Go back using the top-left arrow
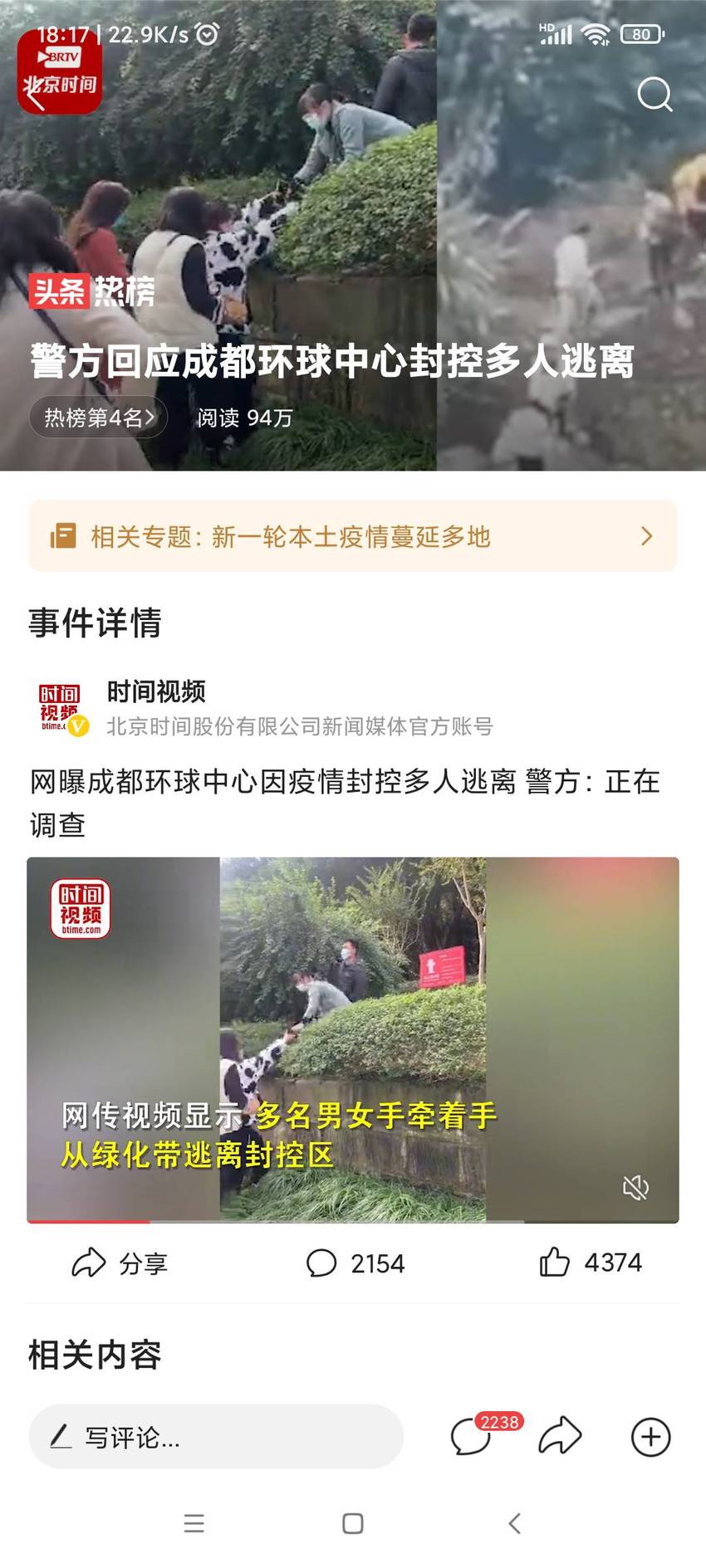Image resolution: width=706 pixels, height=1568 pixels. click(x=36, y=94)
